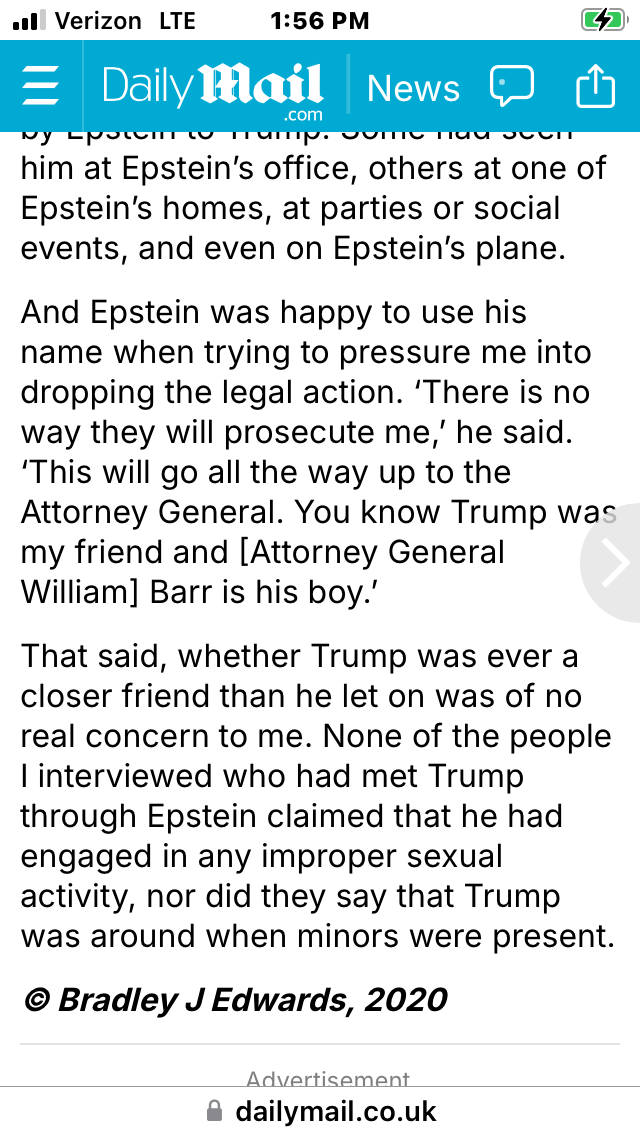
Task: Open the comments speech bubble
Action: click(x=512, y=86)
